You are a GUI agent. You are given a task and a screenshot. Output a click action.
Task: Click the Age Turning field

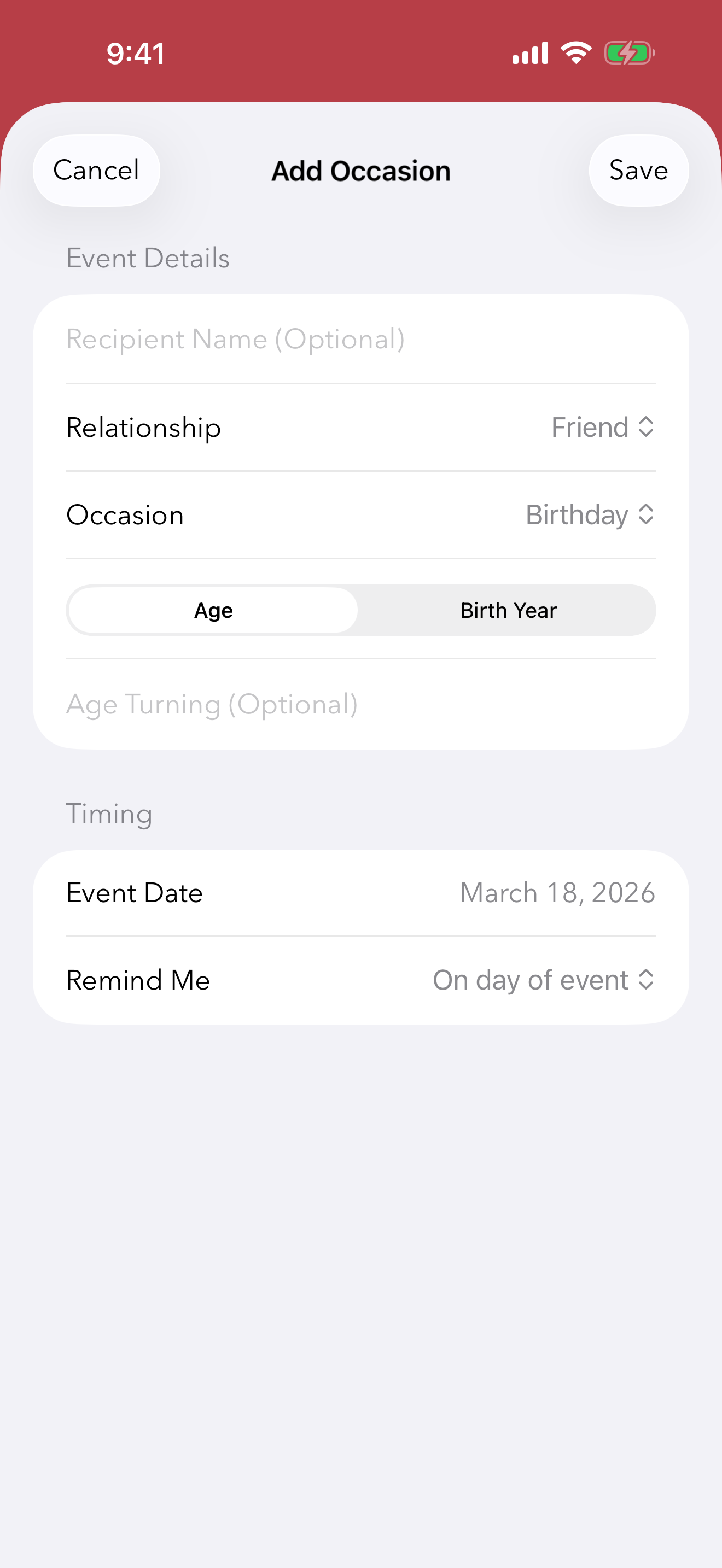point(361,704)
